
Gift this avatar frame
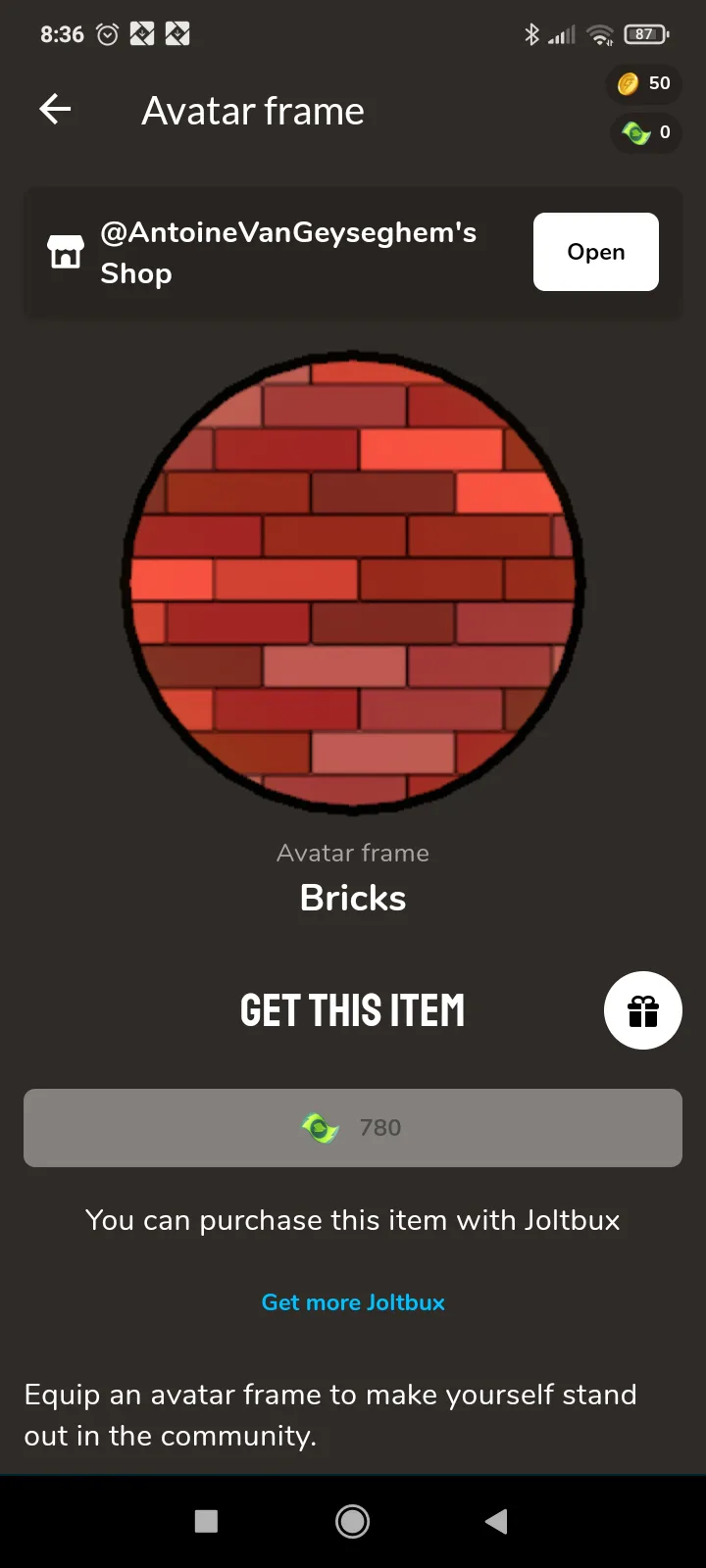(x=642, y=1010)
